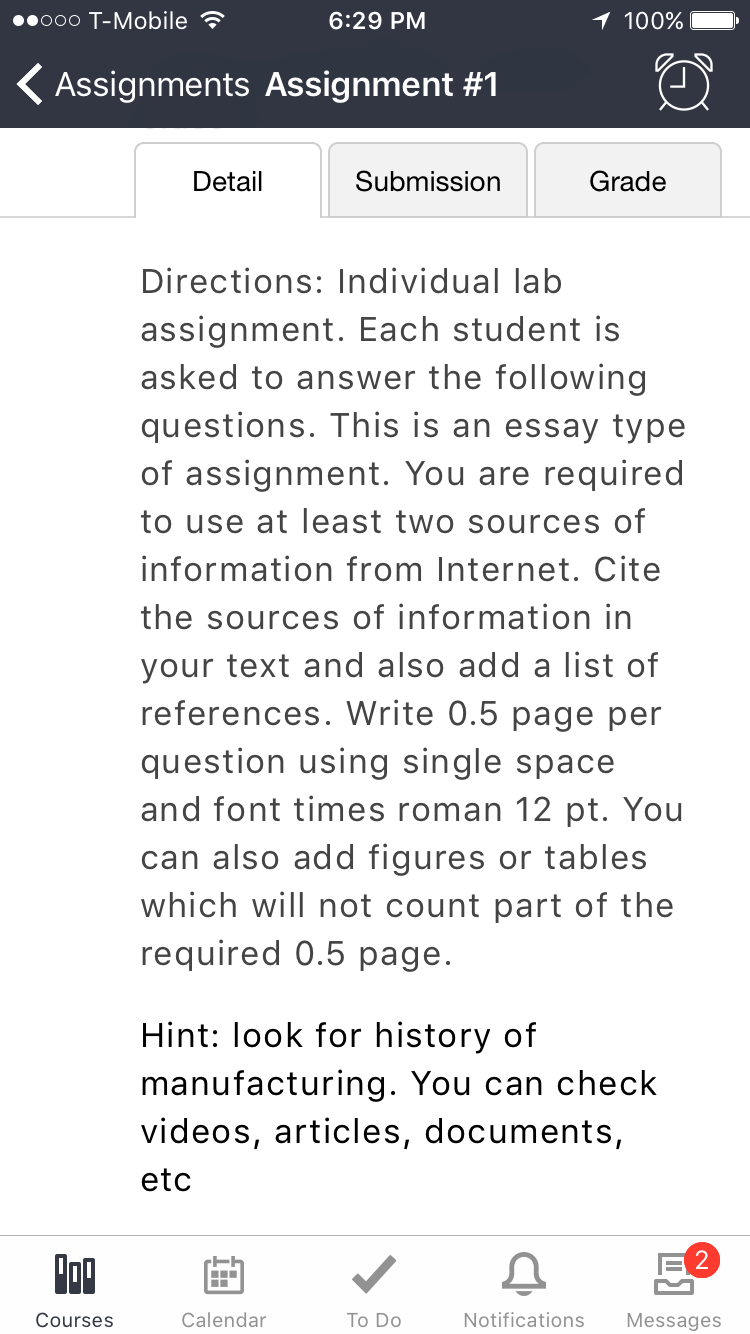Image resolution: width=750 pixels, height=1334 pixels.
Task: View the To Do list
Action: [x=374, y=1290]
